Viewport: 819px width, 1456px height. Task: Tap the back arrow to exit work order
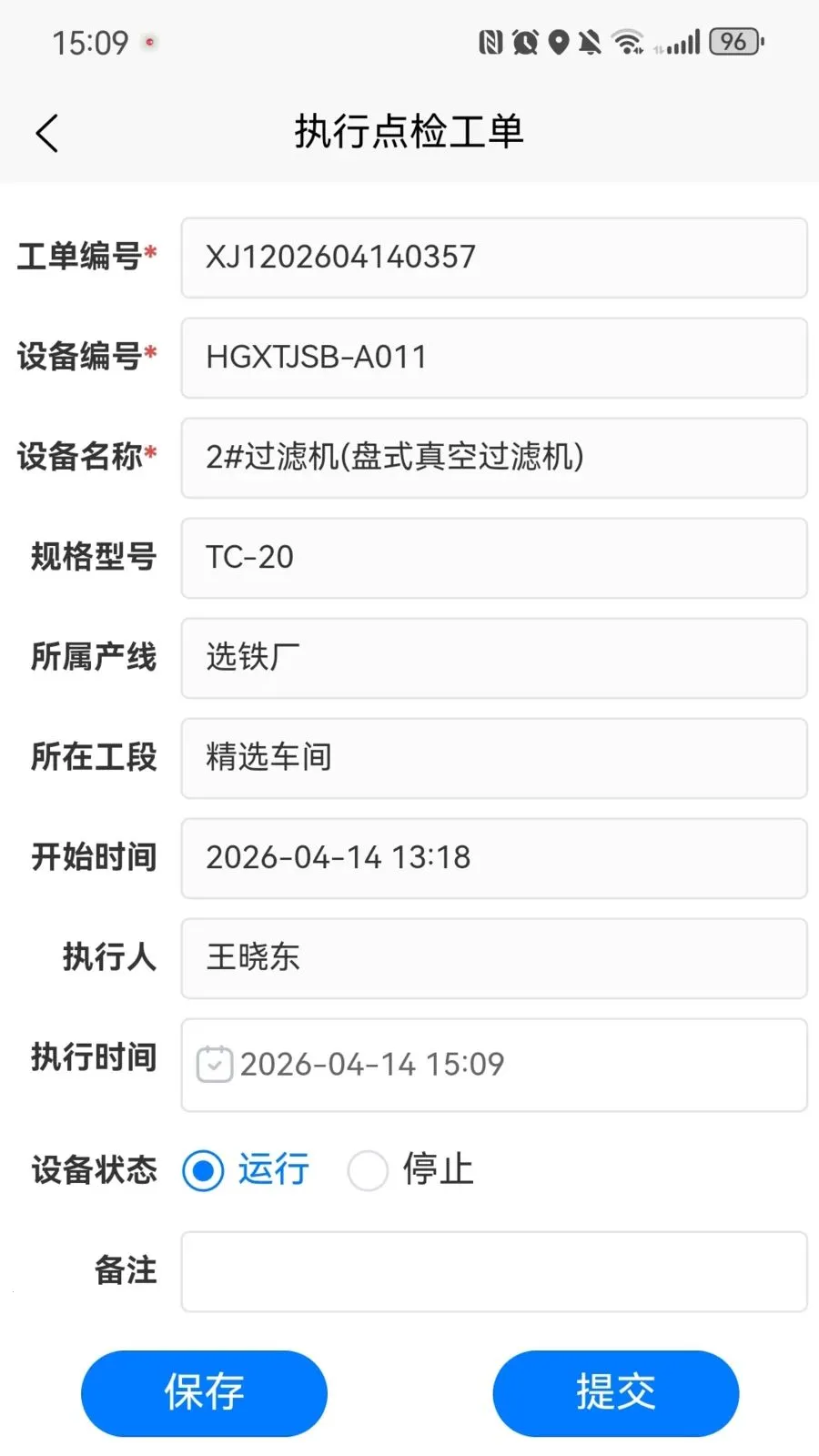(x=47, y=131)
